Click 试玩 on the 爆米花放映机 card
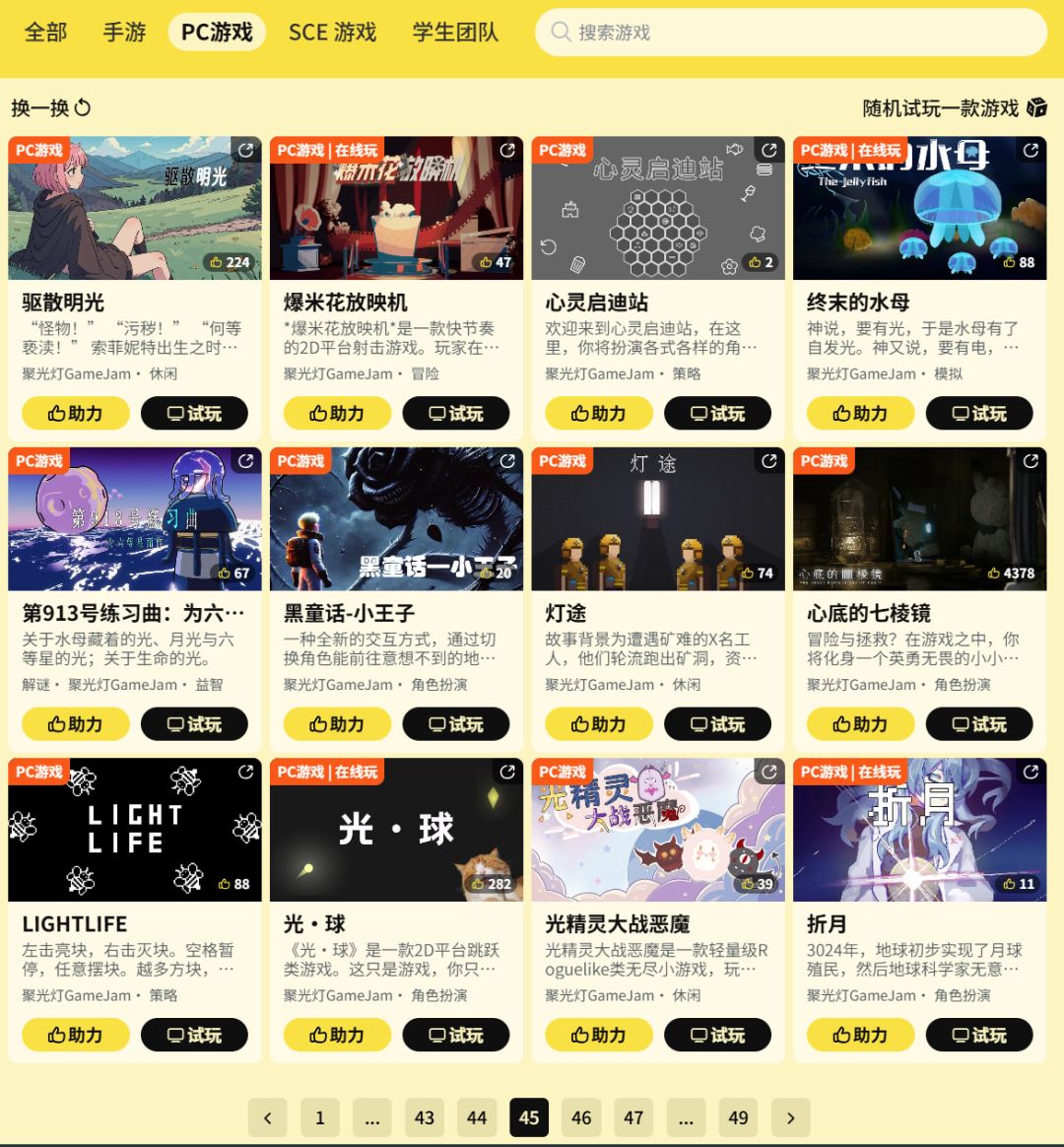This screenshot has width=1064, height=1147. [456, 413]
